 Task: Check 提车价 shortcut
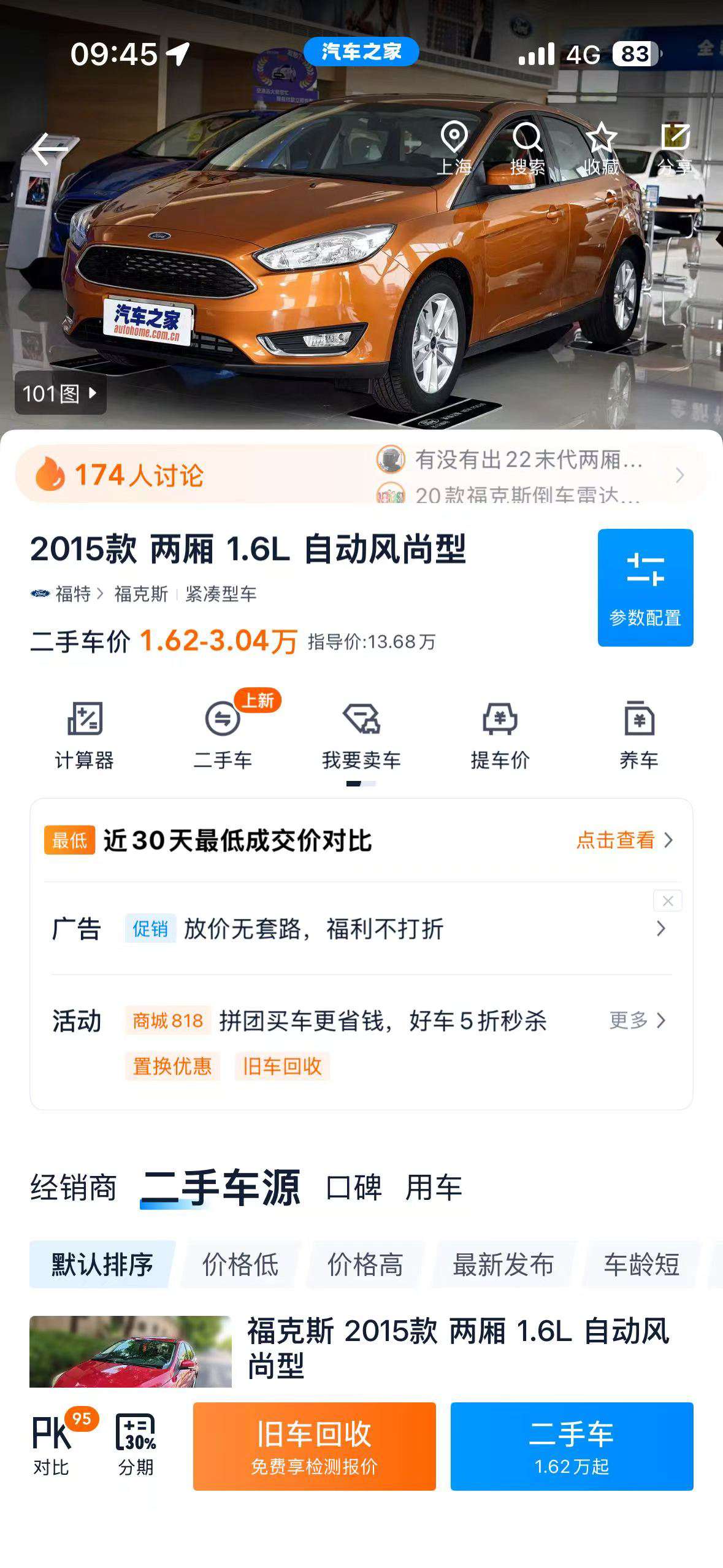[500, 735]
